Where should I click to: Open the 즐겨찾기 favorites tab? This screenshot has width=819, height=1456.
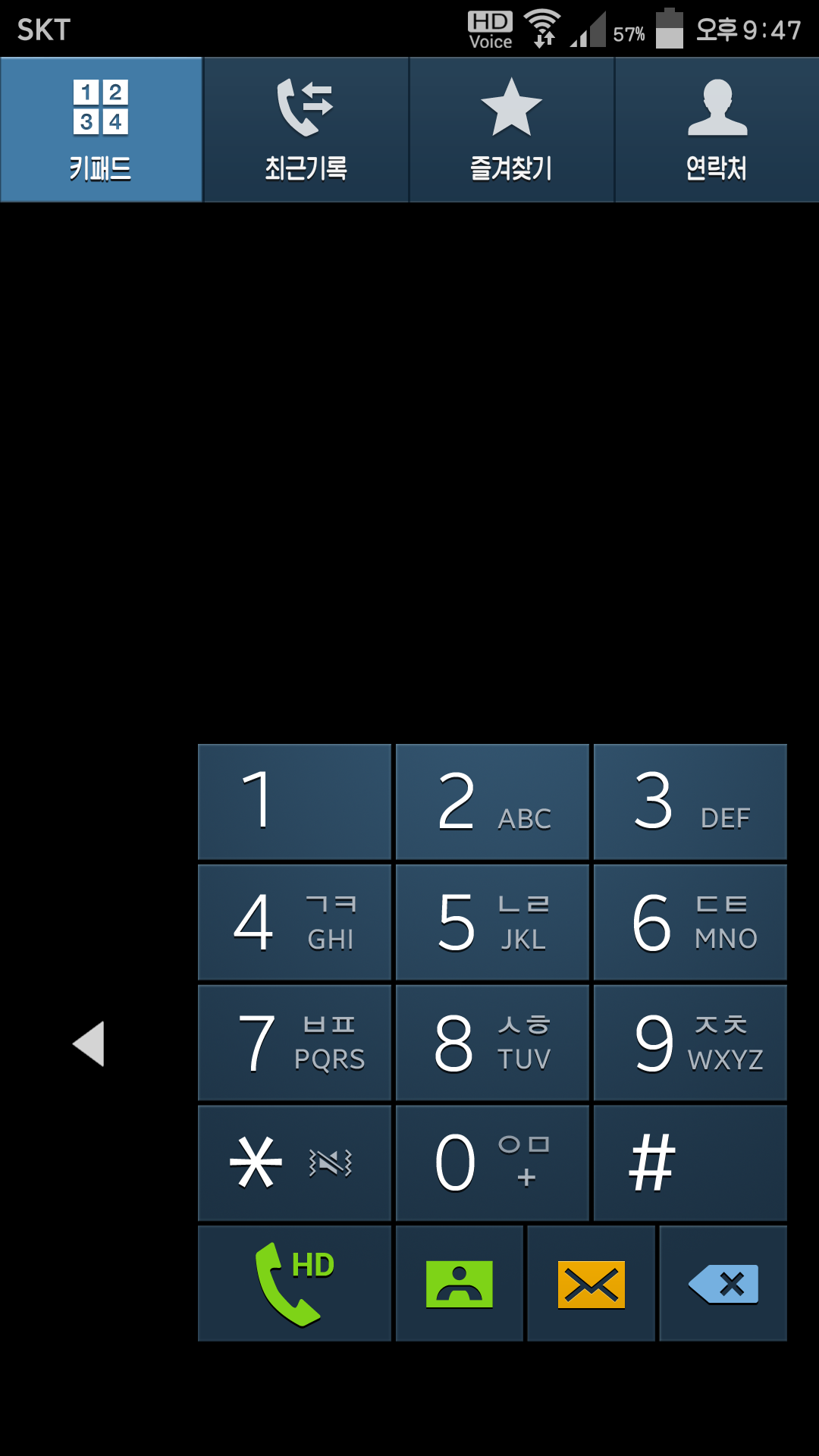511,130
